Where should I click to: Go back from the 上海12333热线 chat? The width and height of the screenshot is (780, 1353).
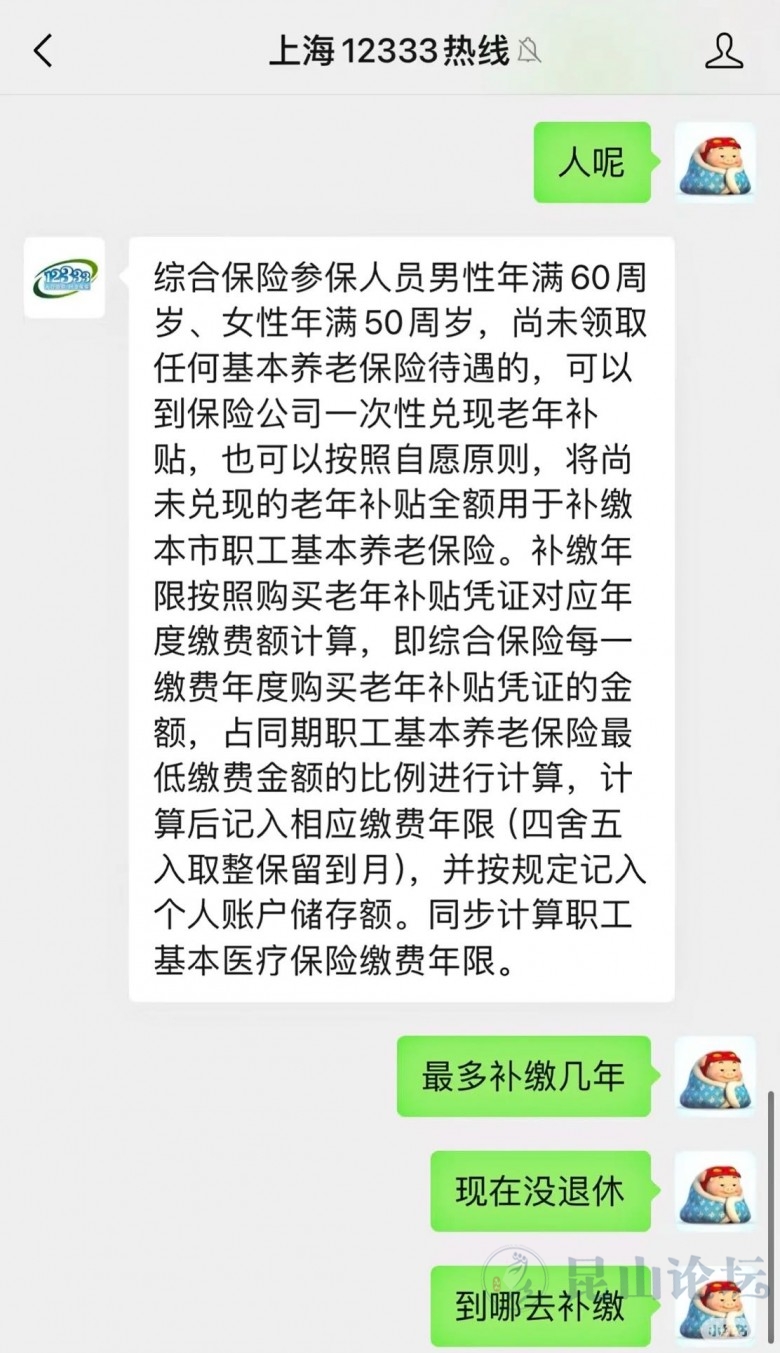tap(43, 50)
